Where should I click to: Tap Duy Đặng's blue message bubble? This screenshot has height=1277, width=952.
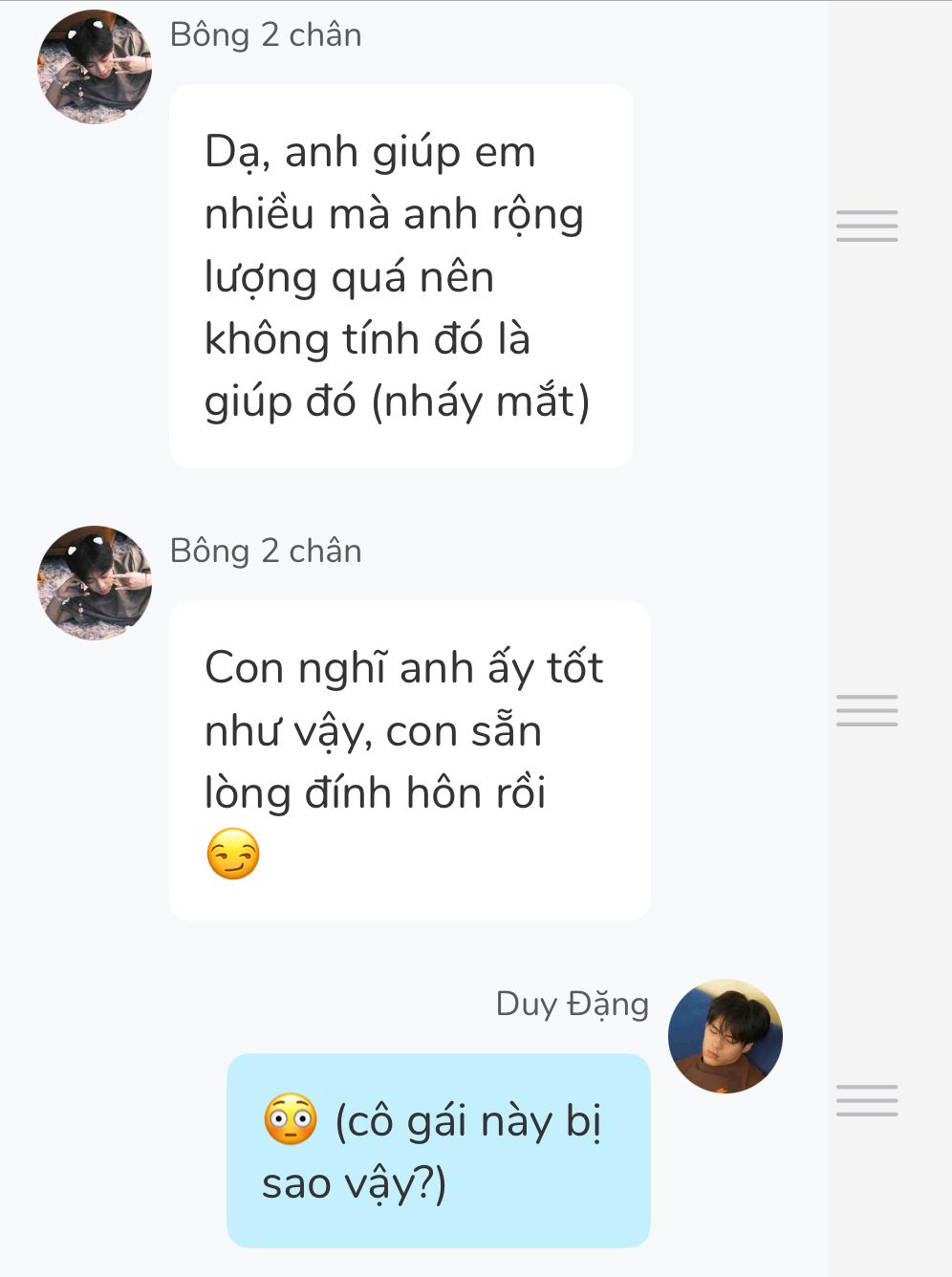point(438,1150)
